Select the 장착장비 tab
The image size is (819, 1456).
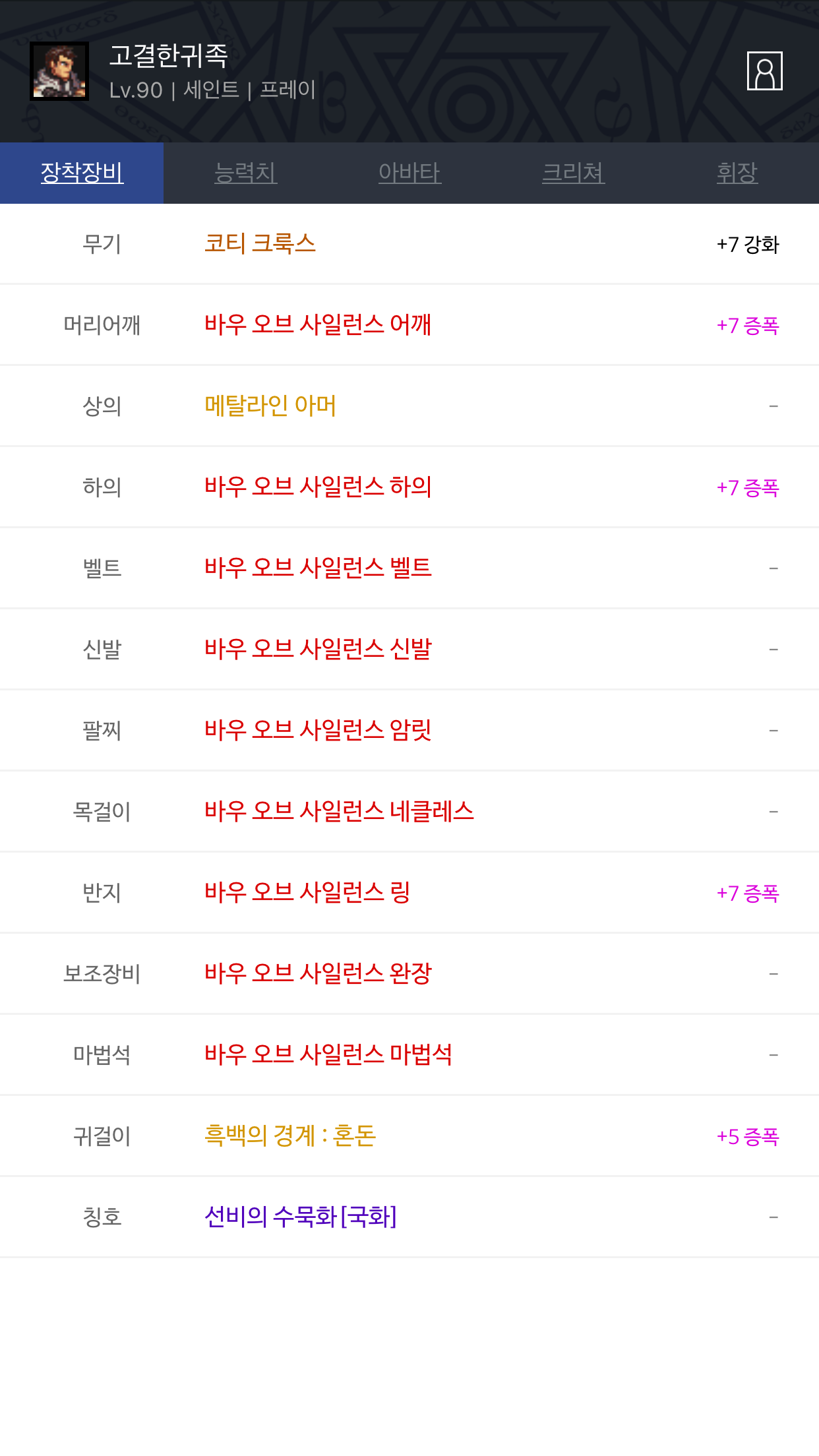[82, 173]
